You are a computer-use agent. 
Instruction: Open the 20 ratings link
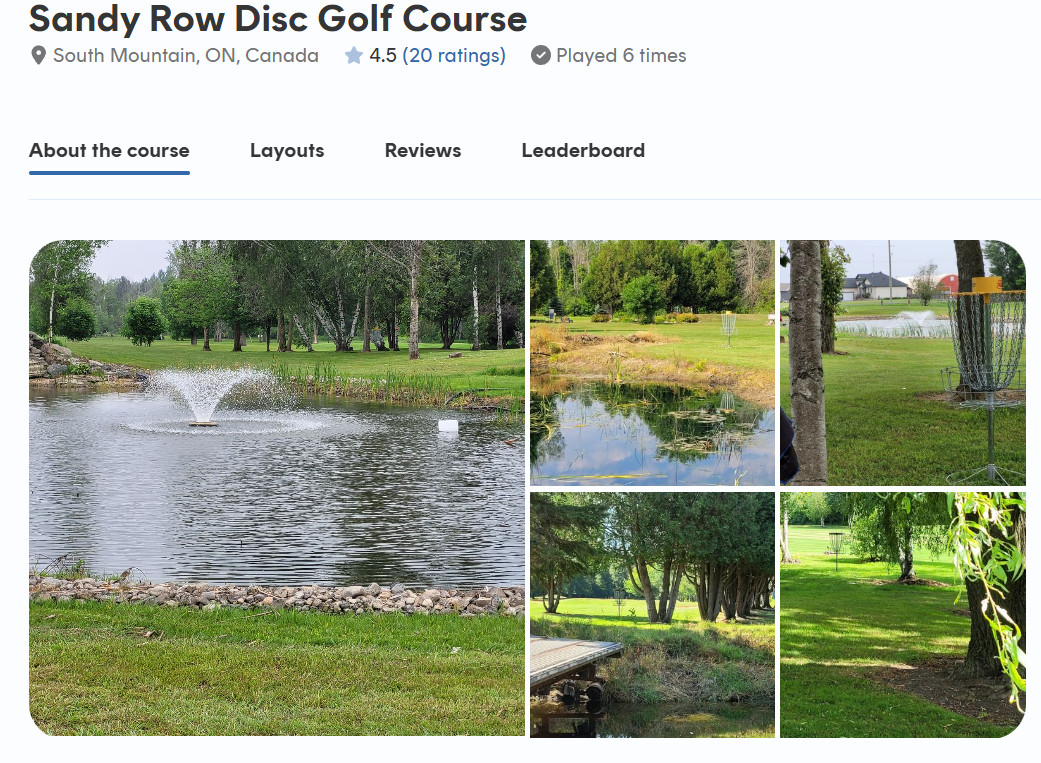pos(454,56)
